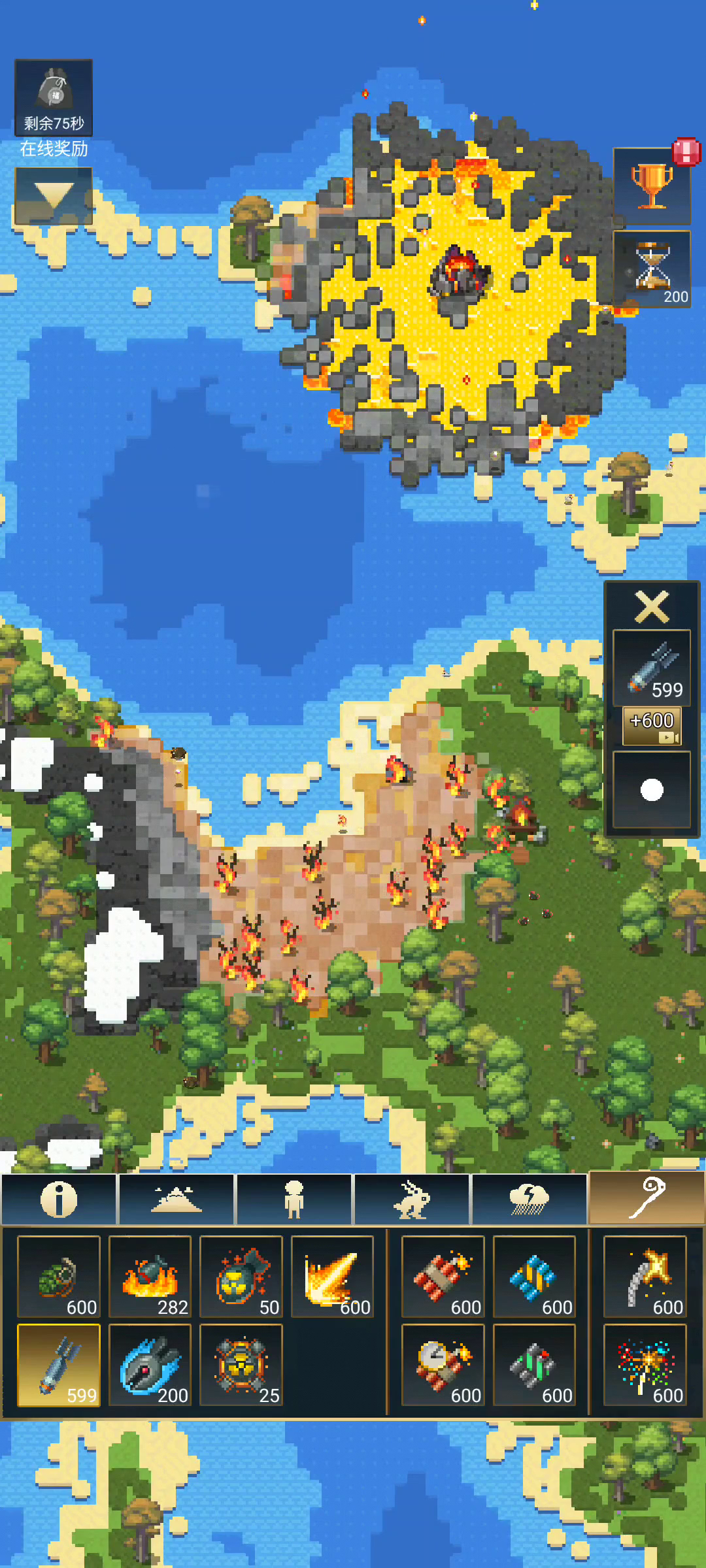This screenshot has height=1568, width=706.
Task: Switch to the storm weather tab
Action: pyautogui.click(x=529, y=1200)
